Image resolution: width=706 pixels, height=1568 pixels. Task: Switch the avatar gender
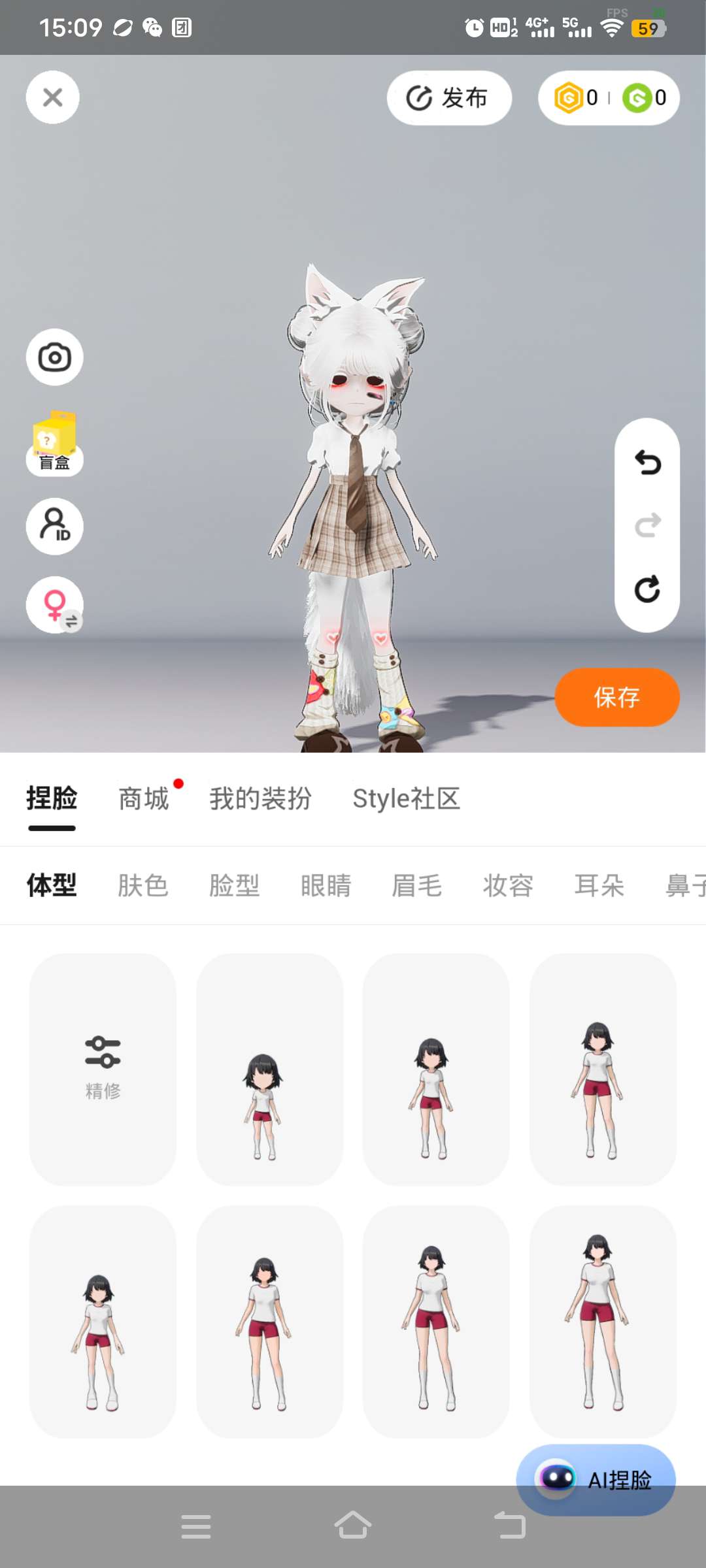pos(54,605)
